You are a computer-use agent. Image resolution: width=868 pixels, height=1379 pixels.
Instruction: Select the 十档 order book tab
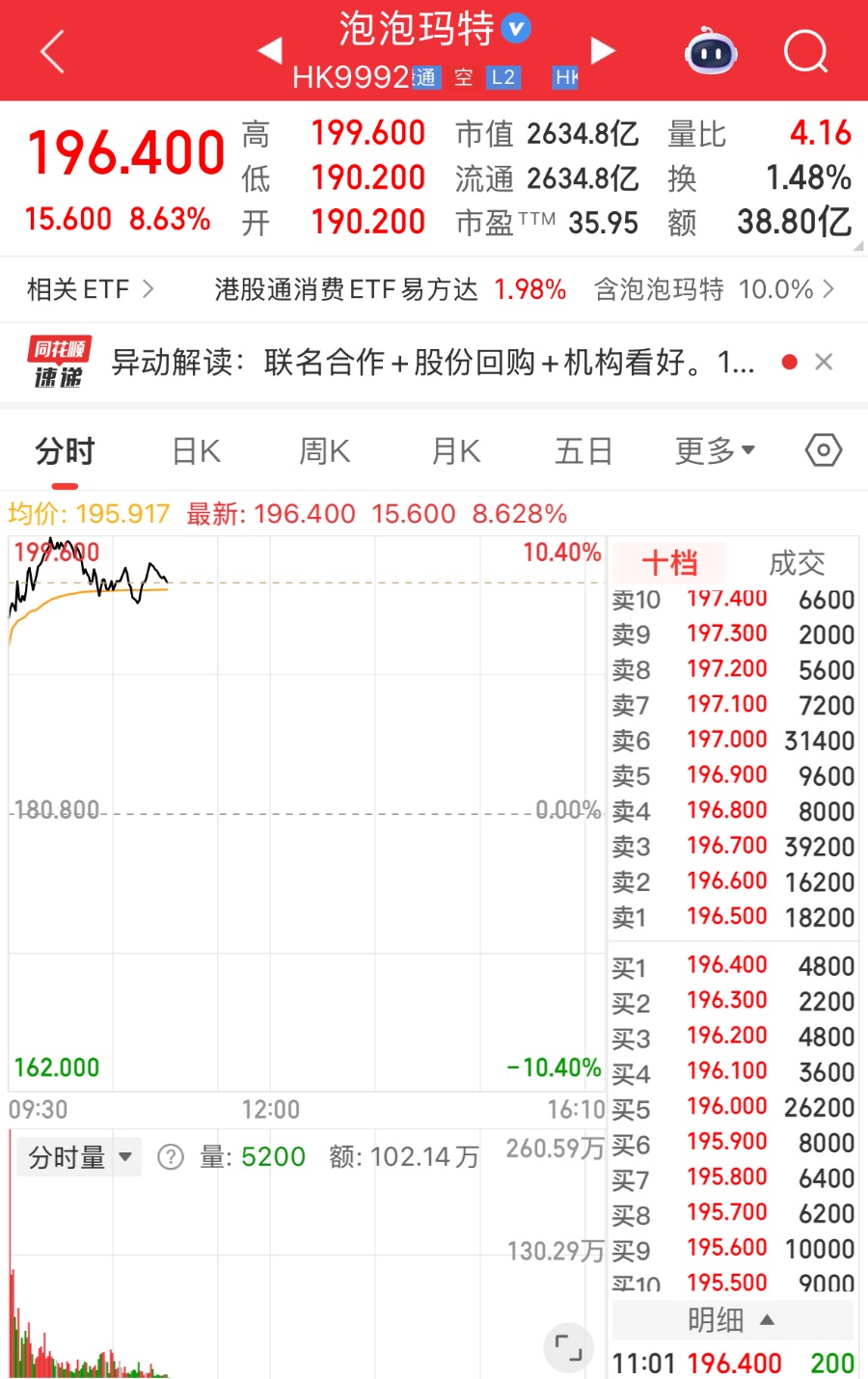tap(669, 563)
